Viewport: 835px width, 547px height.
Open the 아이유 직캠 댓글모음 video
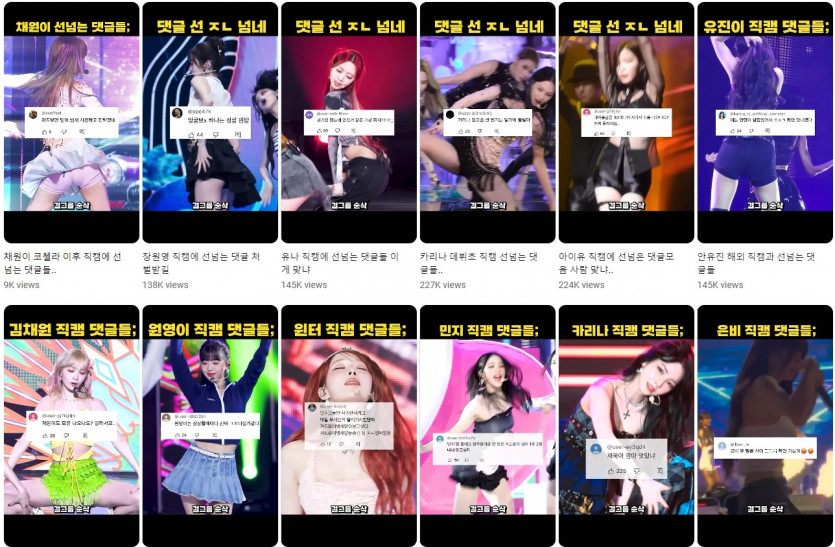tap(626, 122)
